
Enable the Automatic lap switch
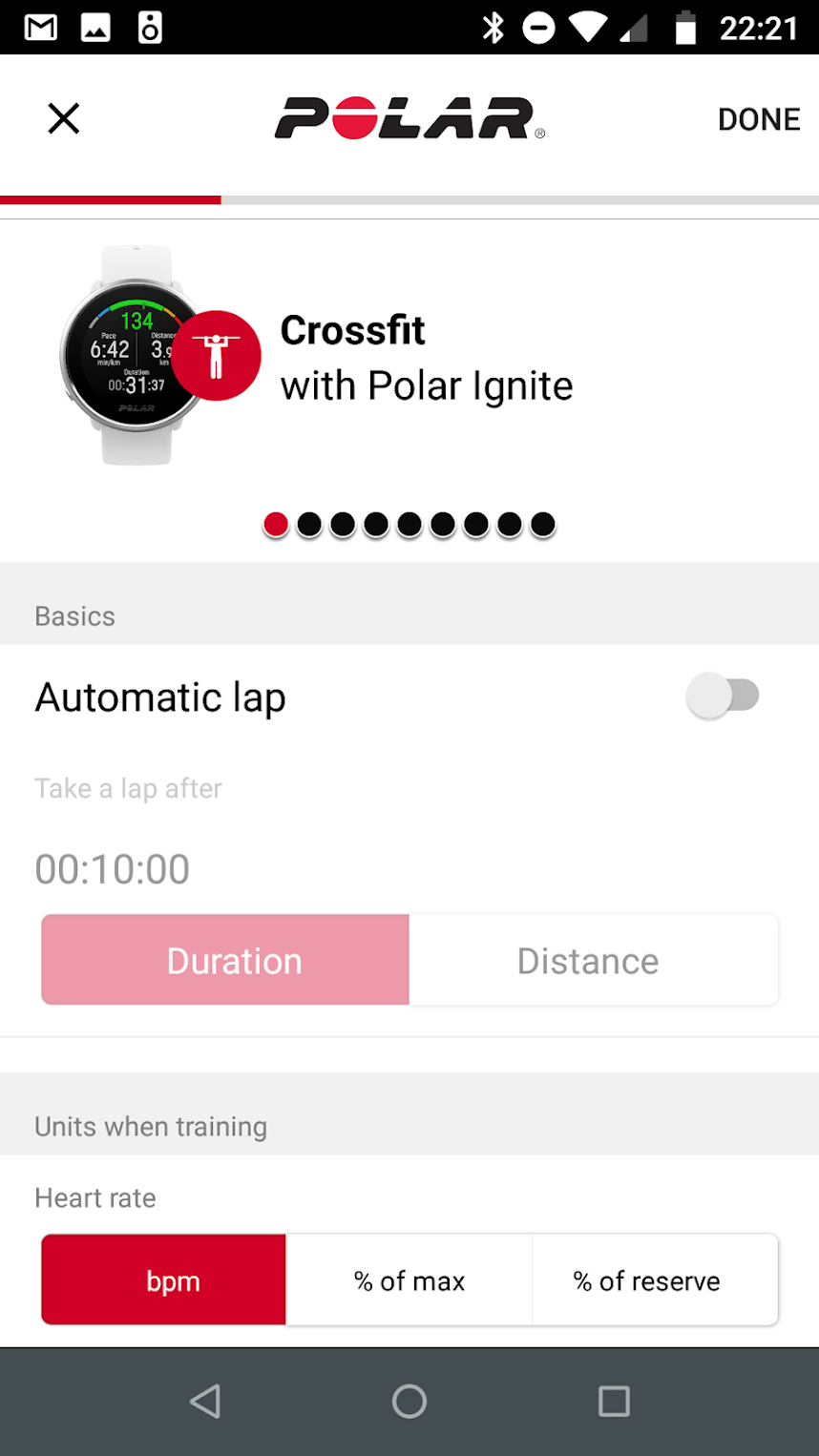click(723, 697)
